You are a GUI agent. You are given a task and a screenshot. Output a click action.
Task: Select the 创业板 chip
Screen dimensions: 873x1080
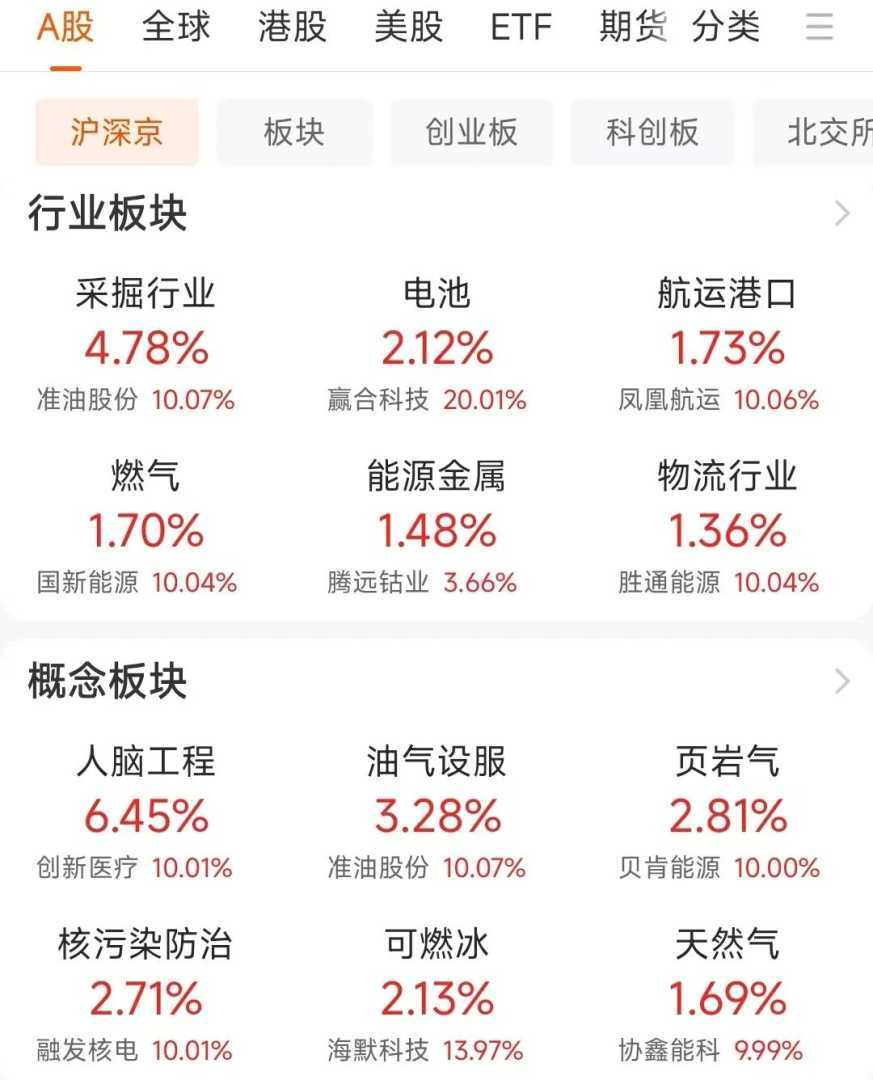tap(471, 132)
